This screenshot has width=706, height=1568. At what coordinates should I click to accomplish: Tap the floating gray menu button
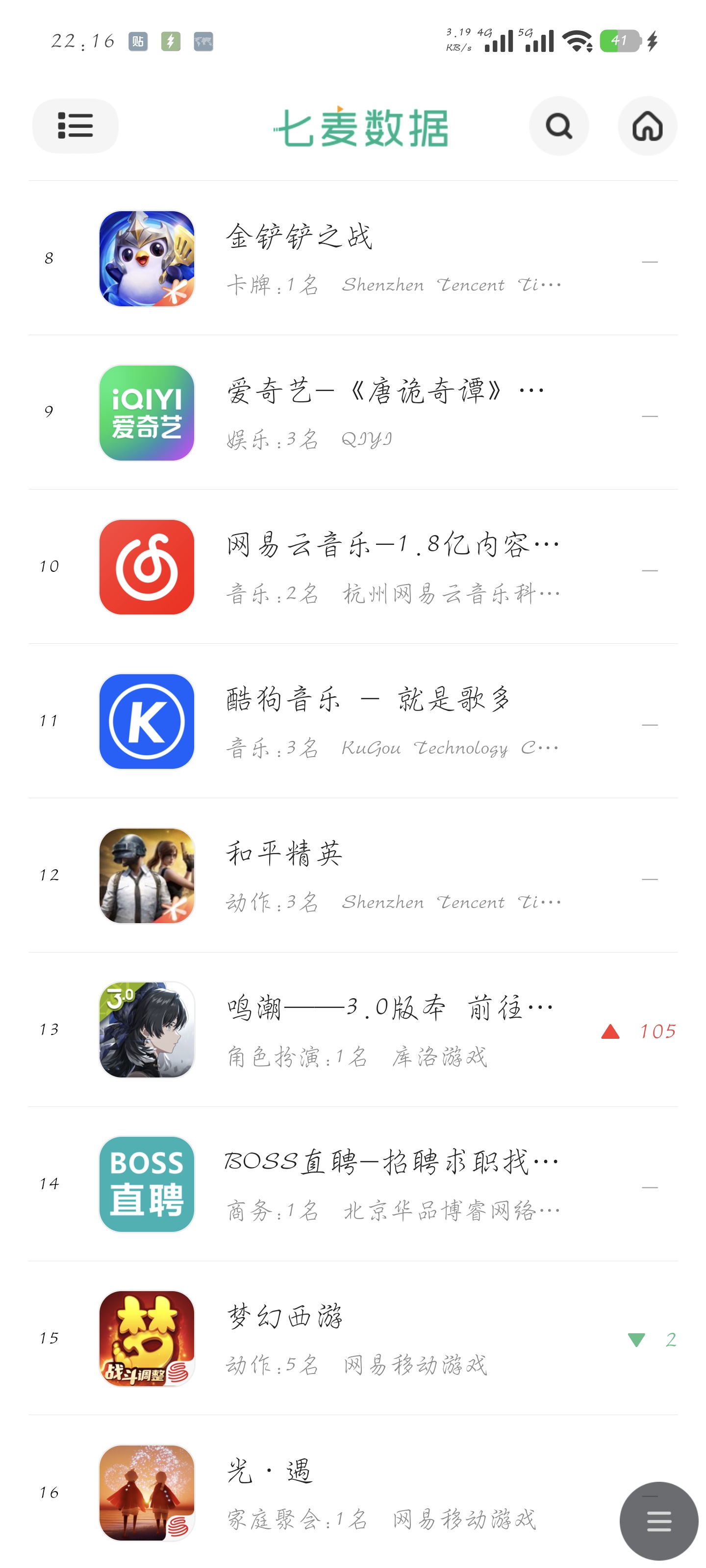point(658,1520)
